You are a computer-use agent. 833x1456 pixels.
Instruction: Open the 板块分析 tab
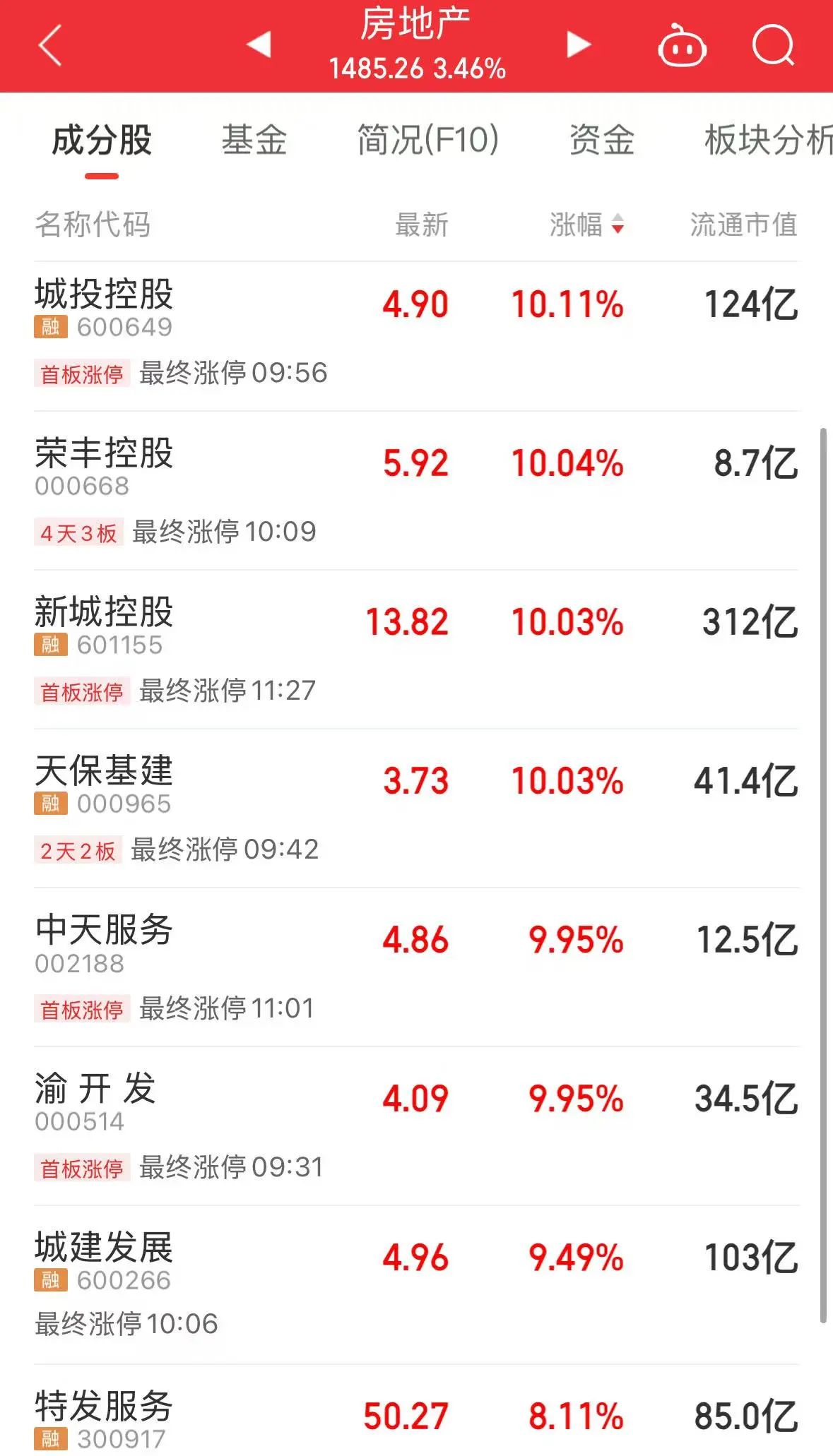click(x=767, y=140)
